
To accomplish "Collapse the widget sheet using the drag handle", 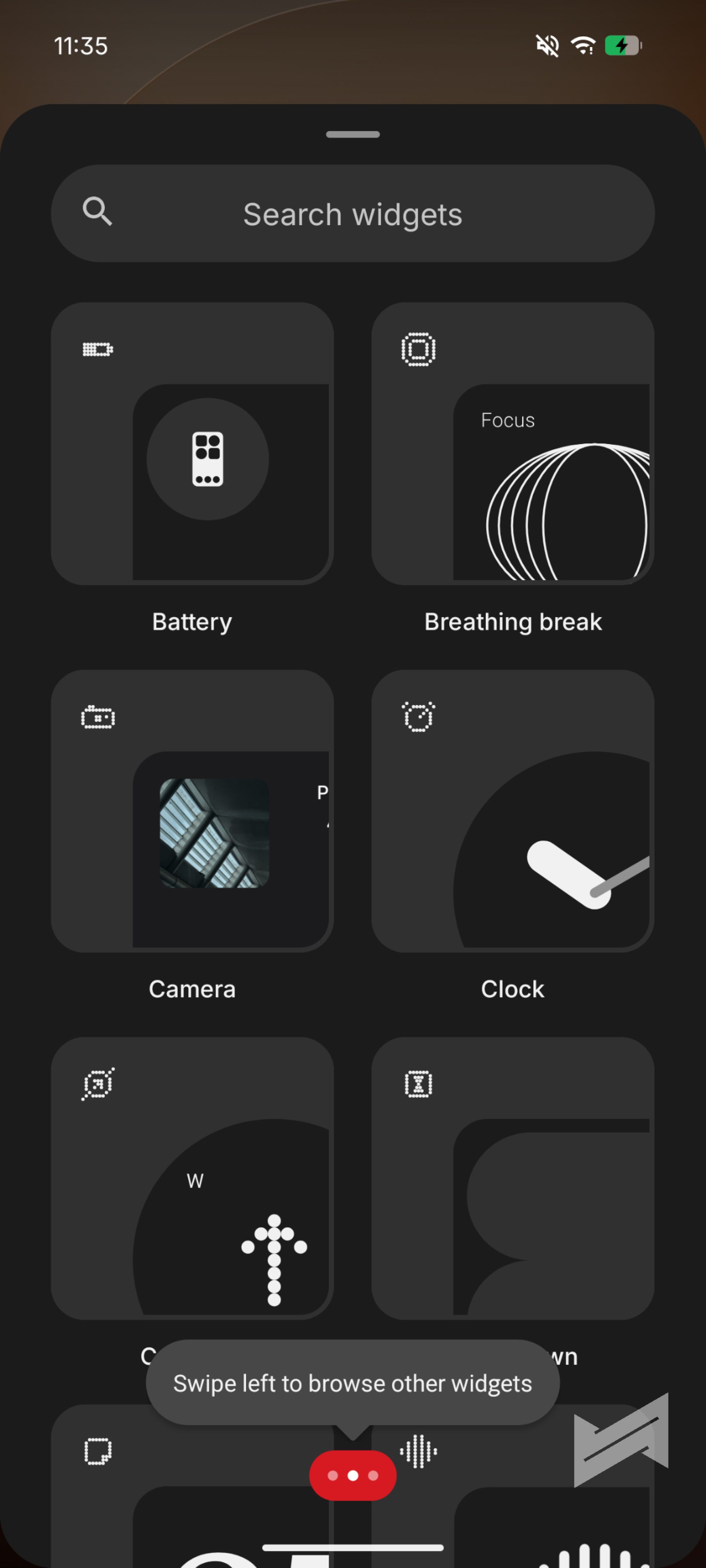I will point(353,134).
